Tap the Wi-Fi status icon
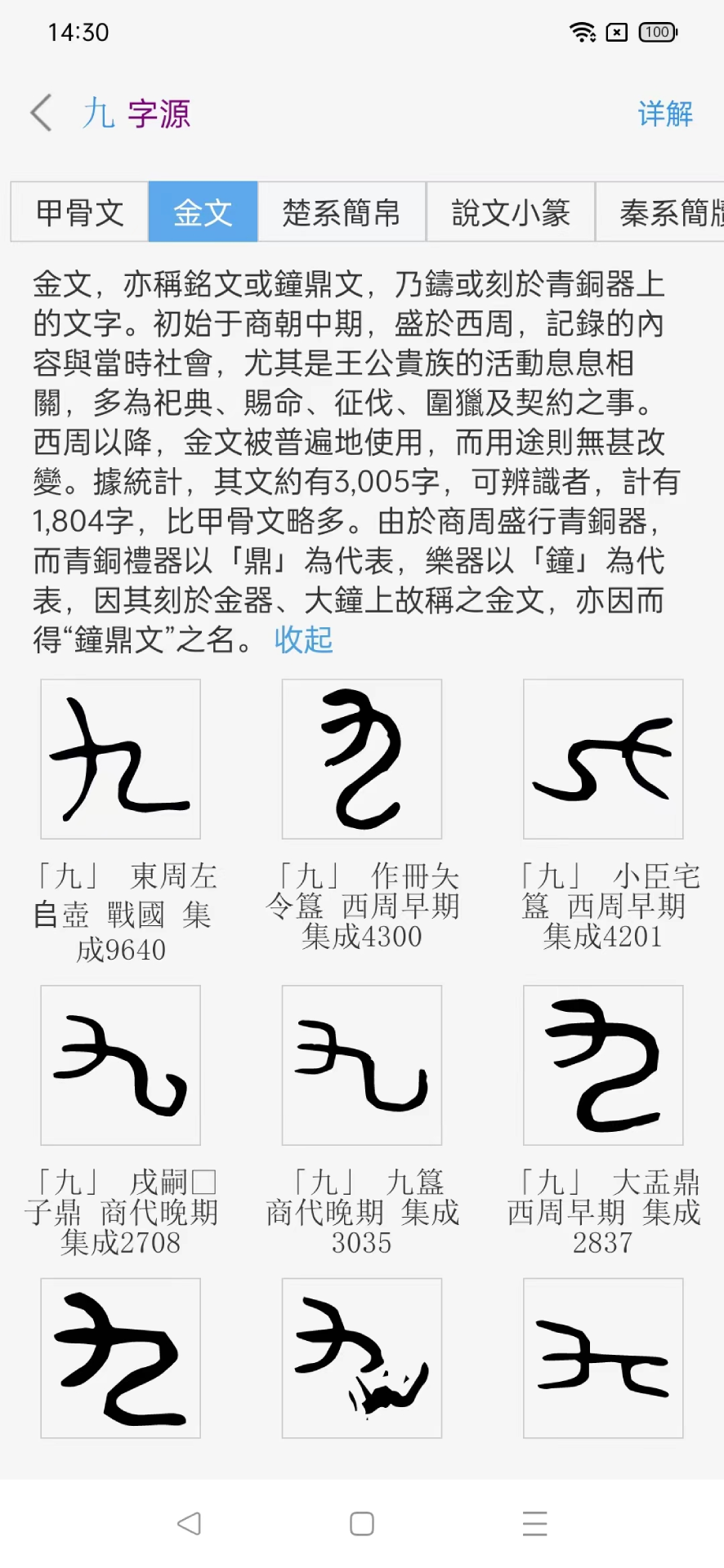The width and height of the screenshot is (724, 1568). (582, 32)
